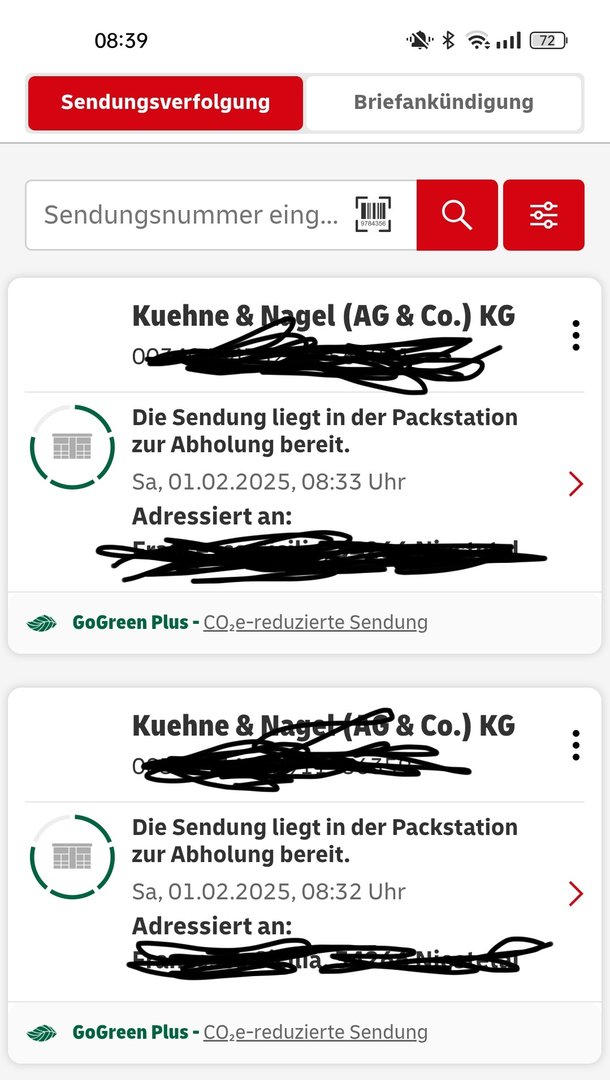
Task: Tap the Sendungsnummer input field
Action: click(190, 215)
